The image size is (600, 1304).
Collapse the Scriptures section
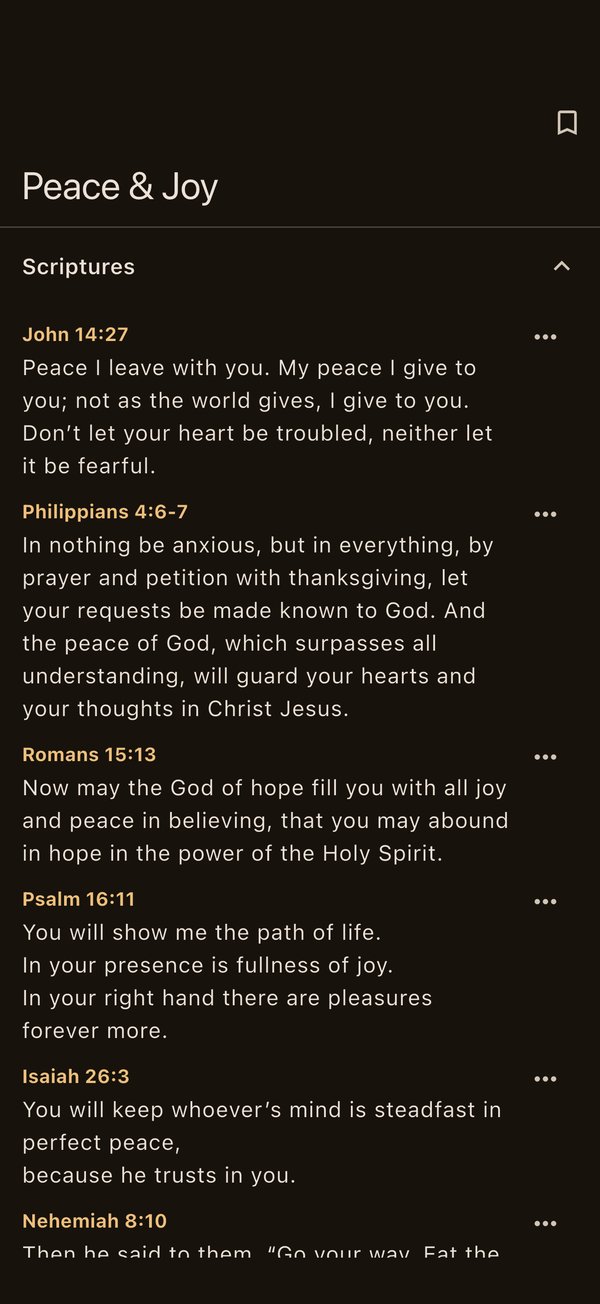[x=562, y=266]
